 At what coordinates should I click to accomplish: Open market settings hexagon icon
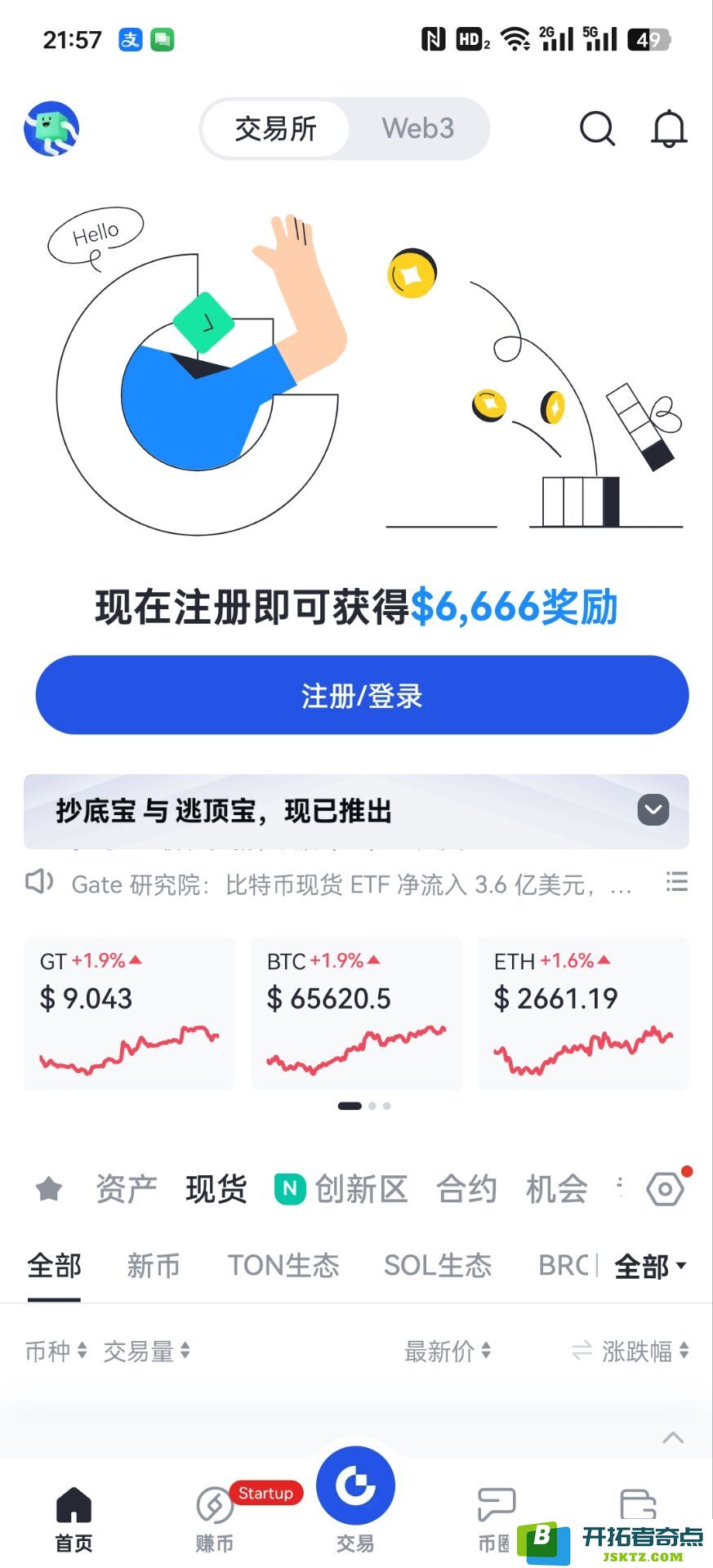(666, 1189)
